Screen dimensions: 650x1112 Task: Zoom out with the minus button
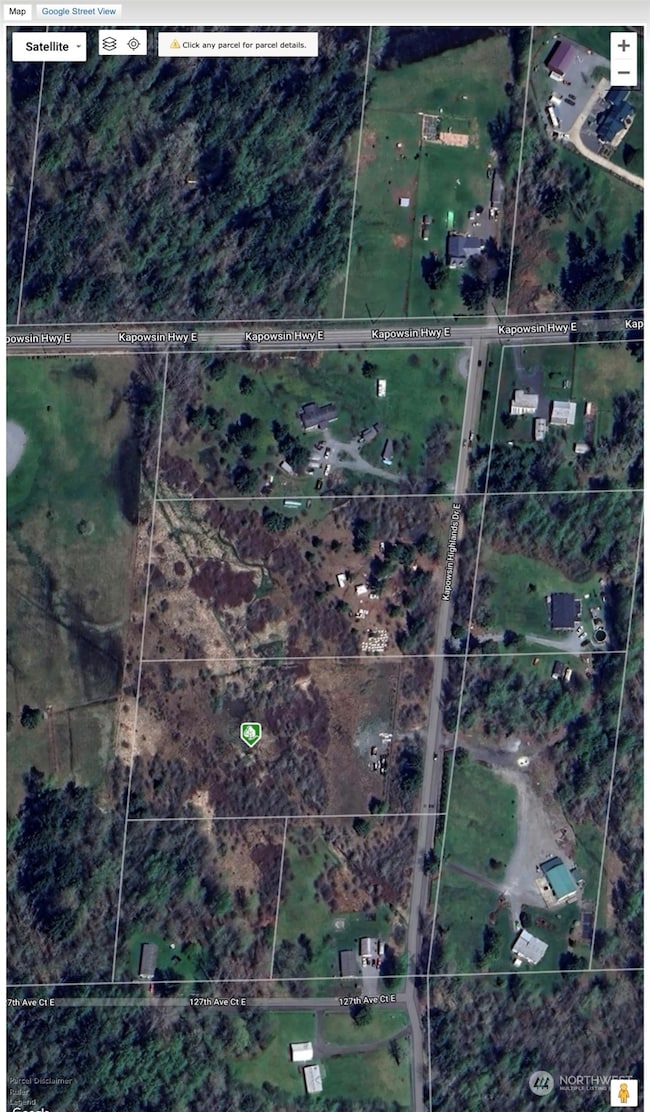coord(623,72)
